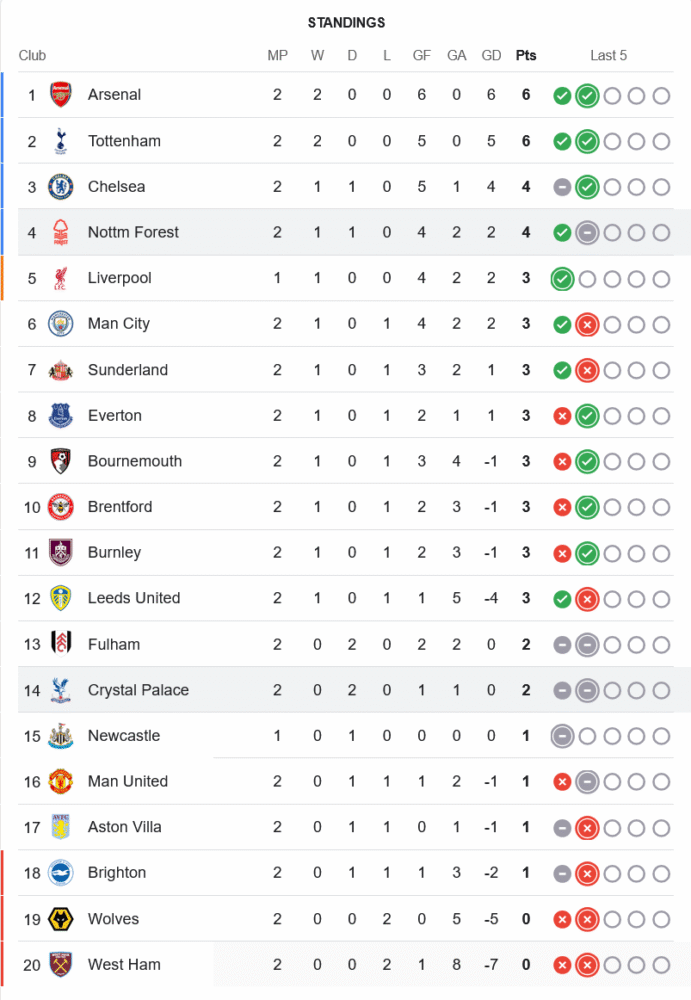Screen dimensions: 691x1000
Task: Select Newcastle in the table
Action: [x=123, y=736]
